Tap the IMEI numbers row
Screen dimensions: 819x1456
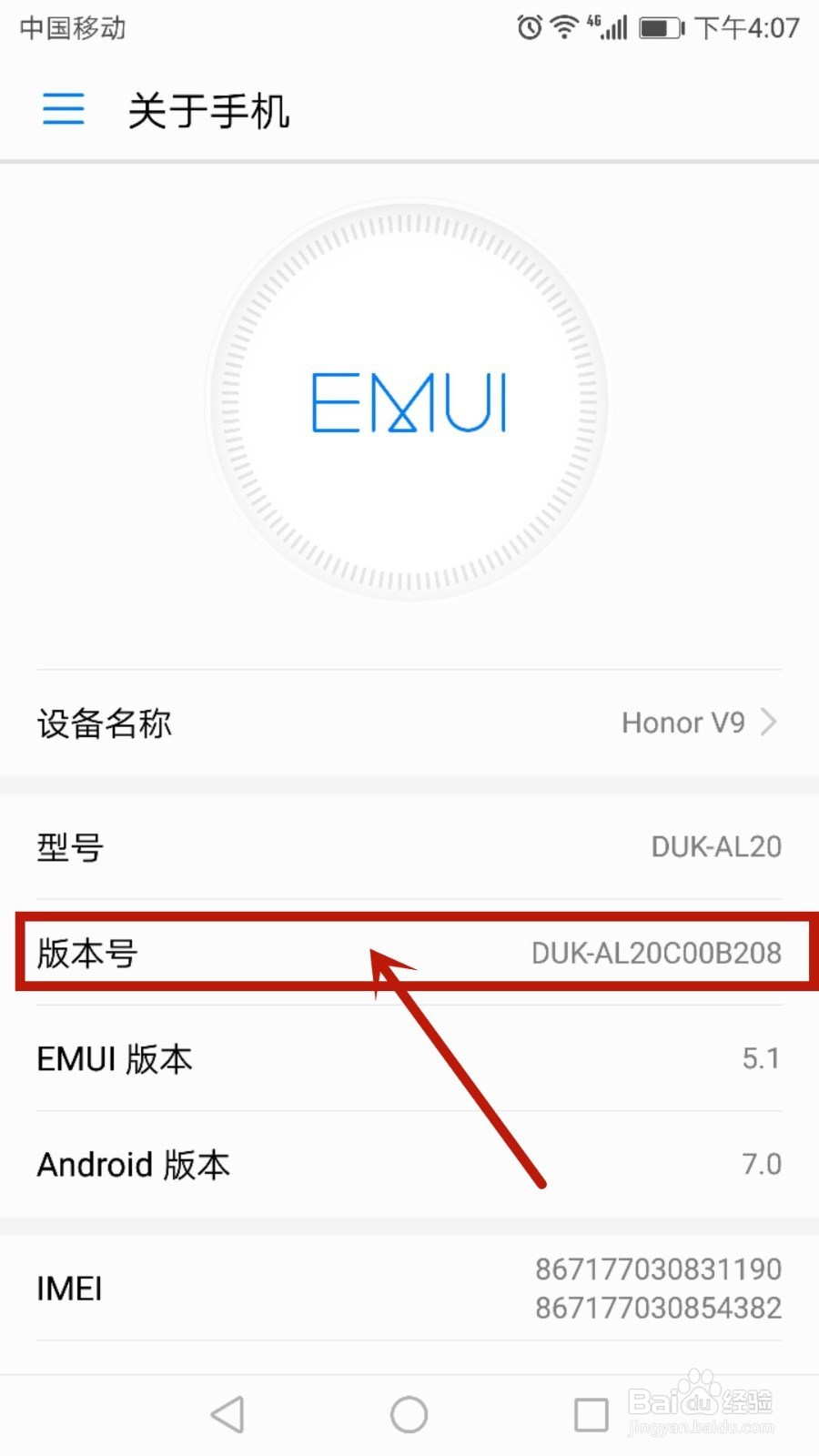(409, 1288)
